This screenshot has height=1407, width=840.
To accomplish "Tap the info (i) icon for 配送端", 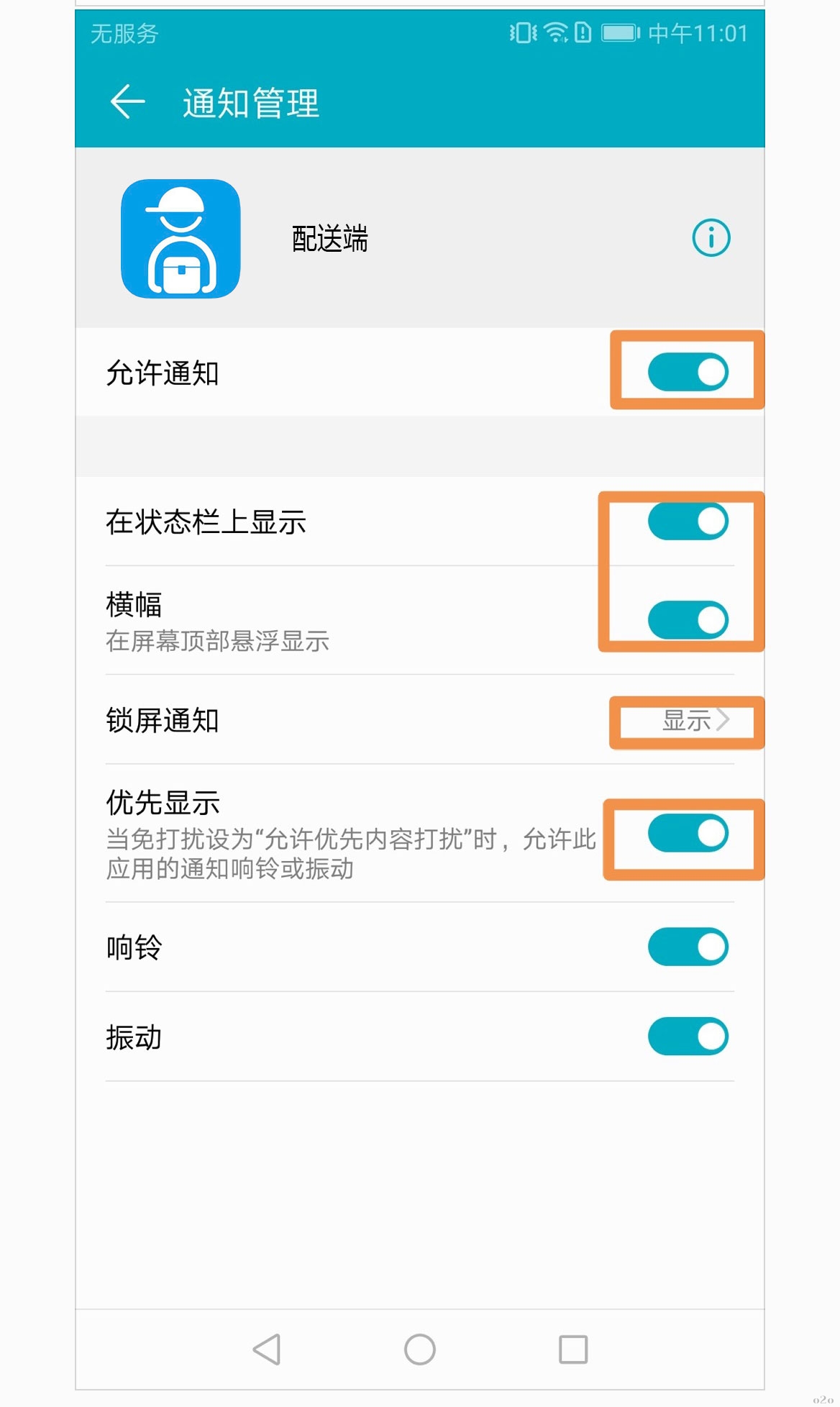I will 711,237.
